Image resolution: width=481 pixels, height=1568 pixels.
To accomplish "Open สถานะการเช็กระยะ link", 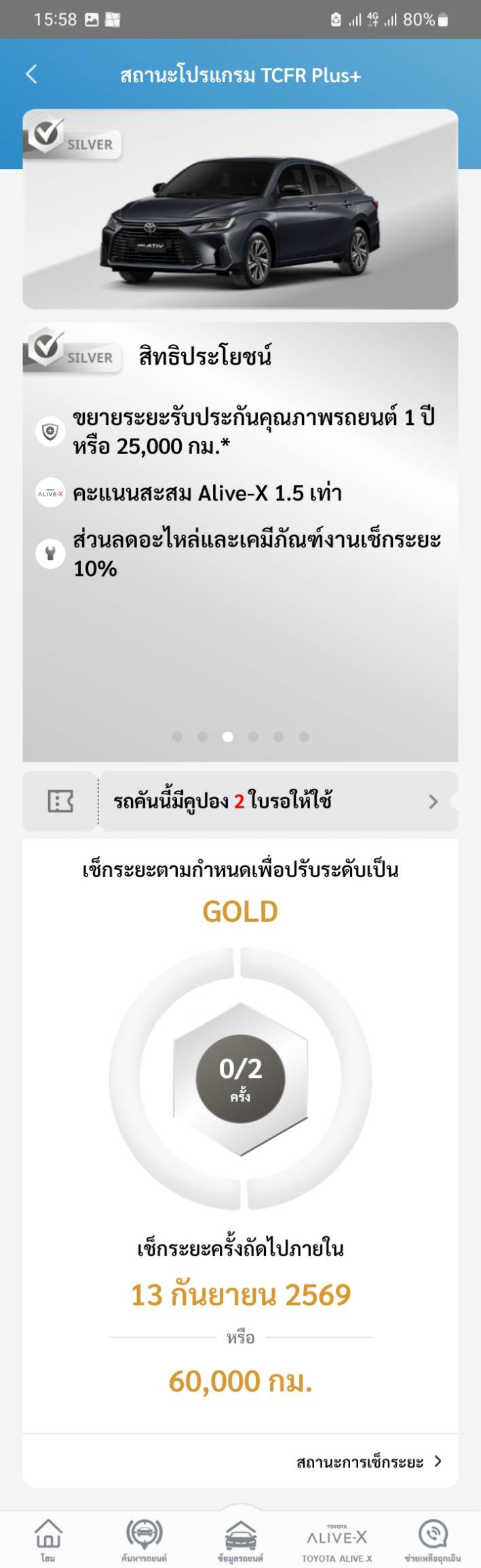I will coord(369,1461).
